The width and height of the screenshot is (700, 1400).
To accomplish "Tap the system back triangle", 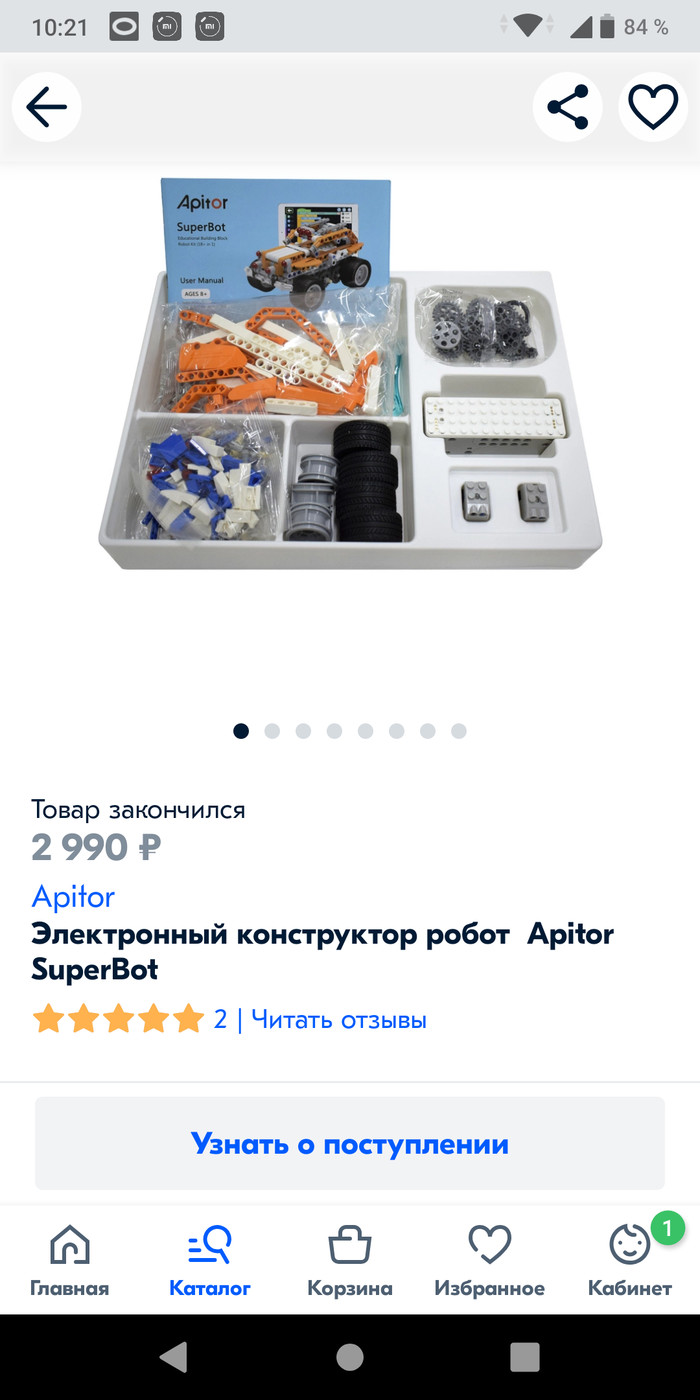I will [x=174, y=1357].
